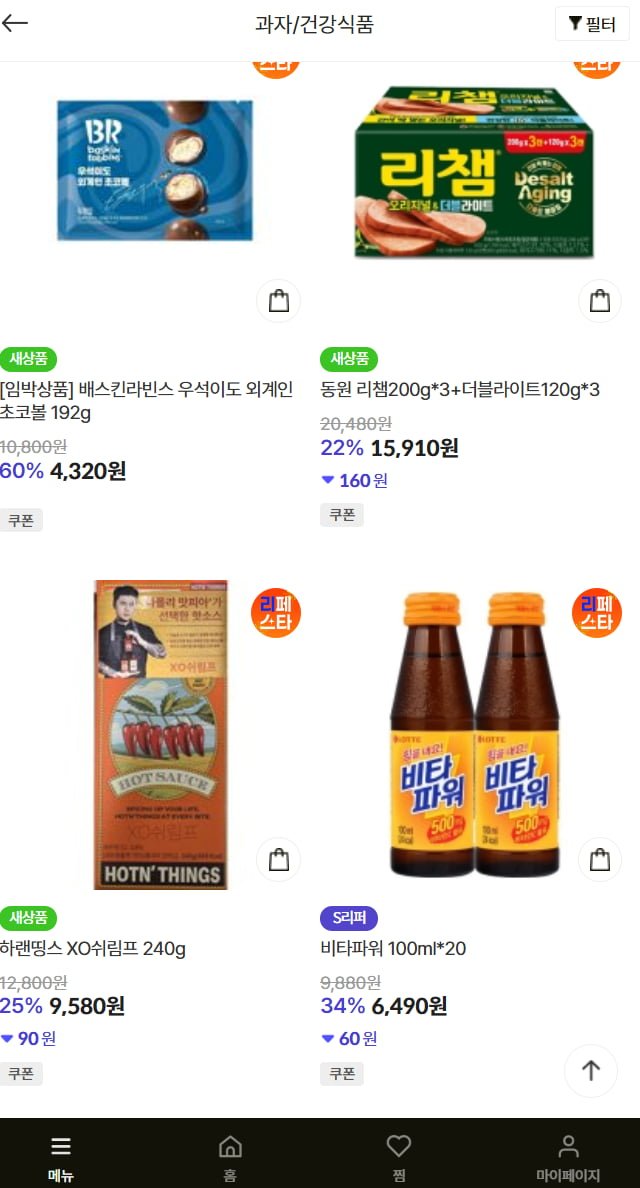View the 비타파워 100ml*20 product

pos(393,948)
